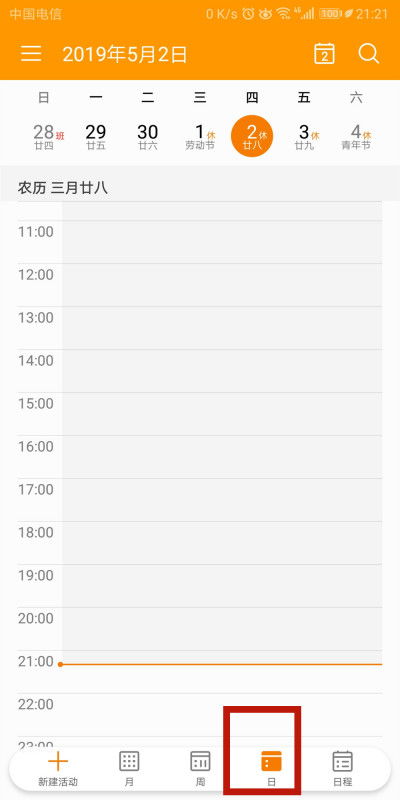Viewport: 400px width, 800px height.
Task: Switch to the 日 day view
Action: pyautogui.click(x=271, y=768)
